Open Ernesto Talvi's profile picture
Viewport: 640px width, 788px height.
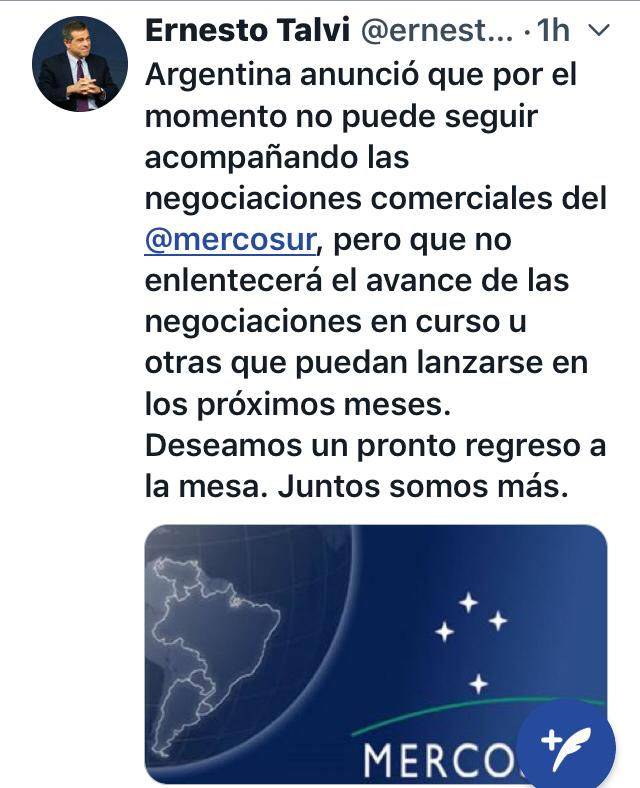pos(80,63)
